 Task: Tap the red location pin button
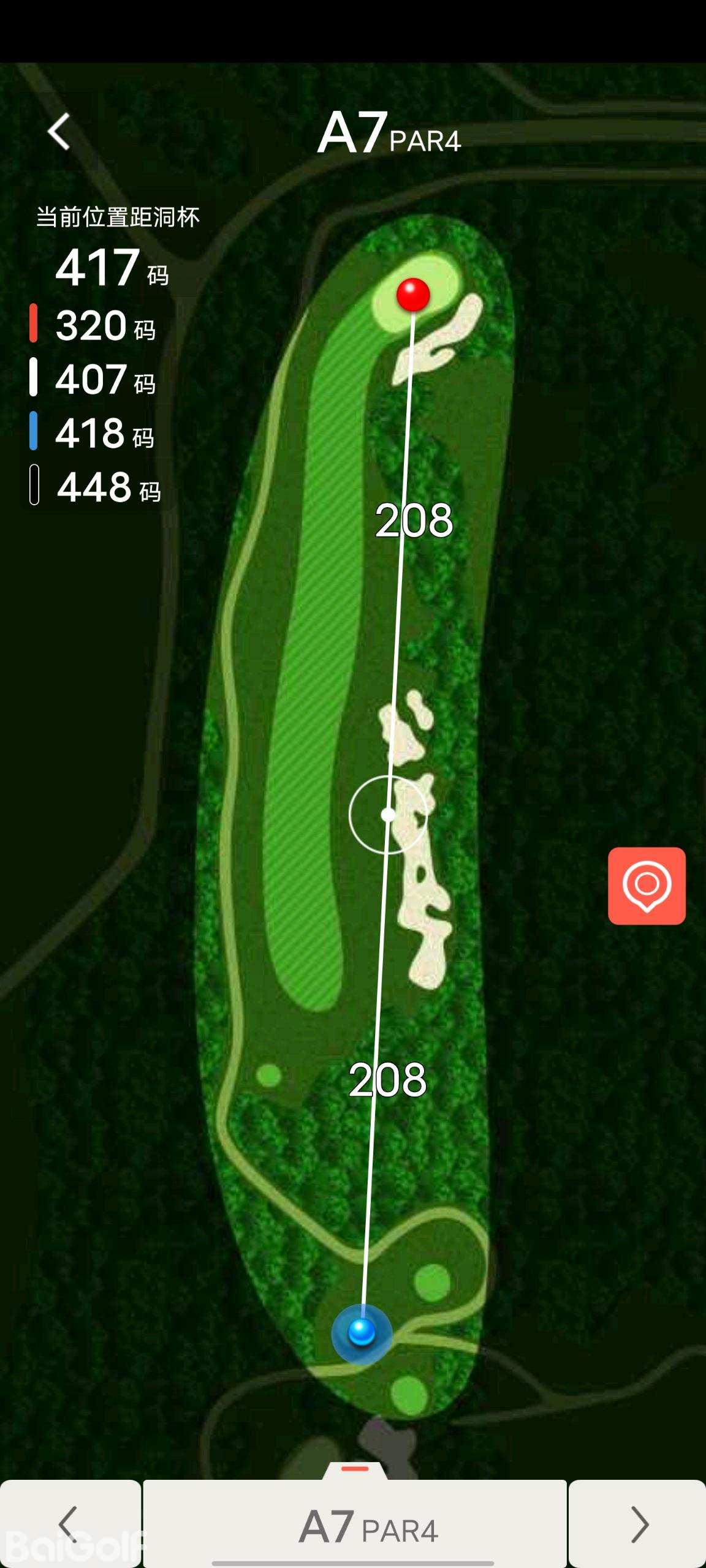click(x=647, y=886)
